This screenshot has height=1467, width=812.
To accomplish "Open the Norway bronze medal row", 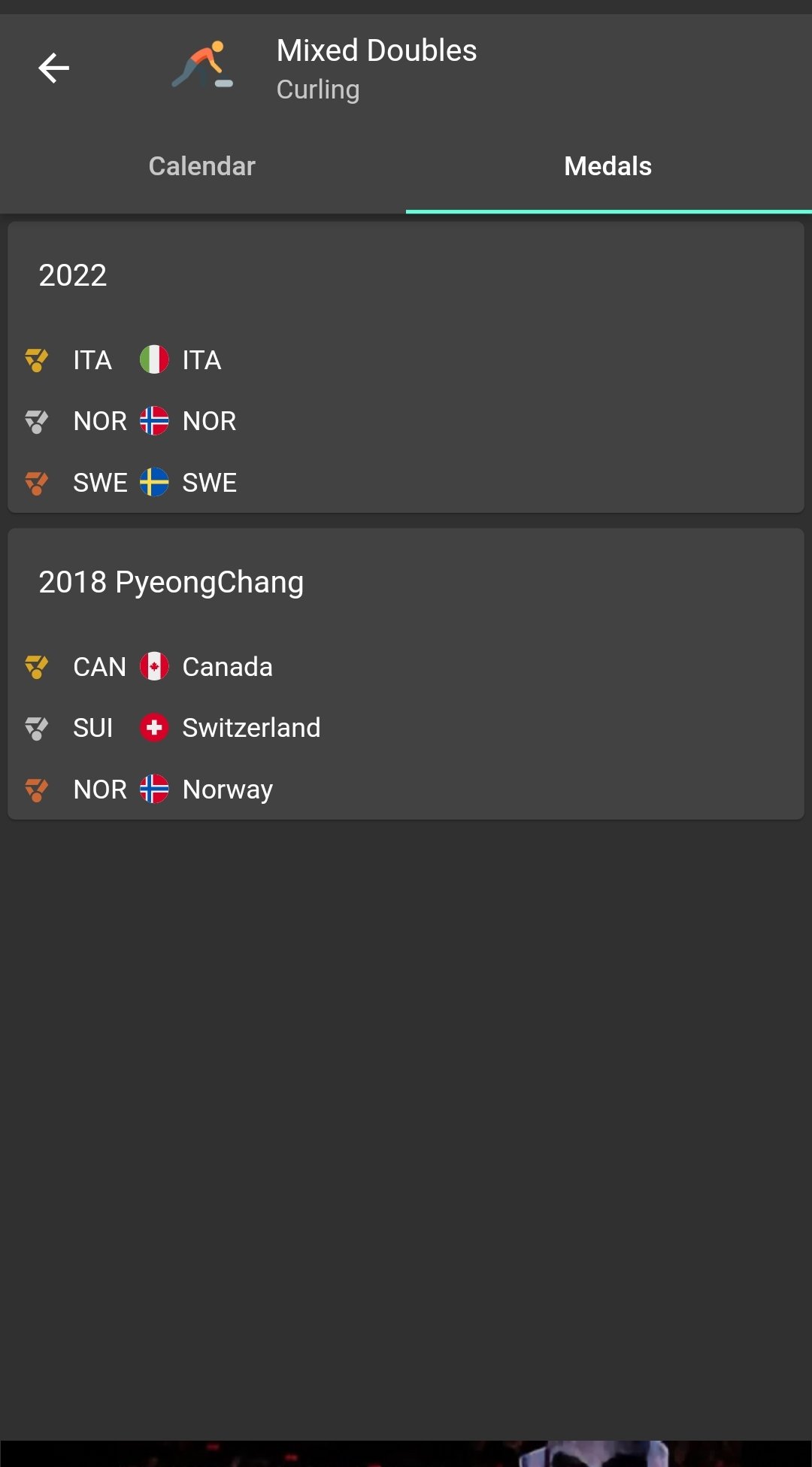I will 406,789.
